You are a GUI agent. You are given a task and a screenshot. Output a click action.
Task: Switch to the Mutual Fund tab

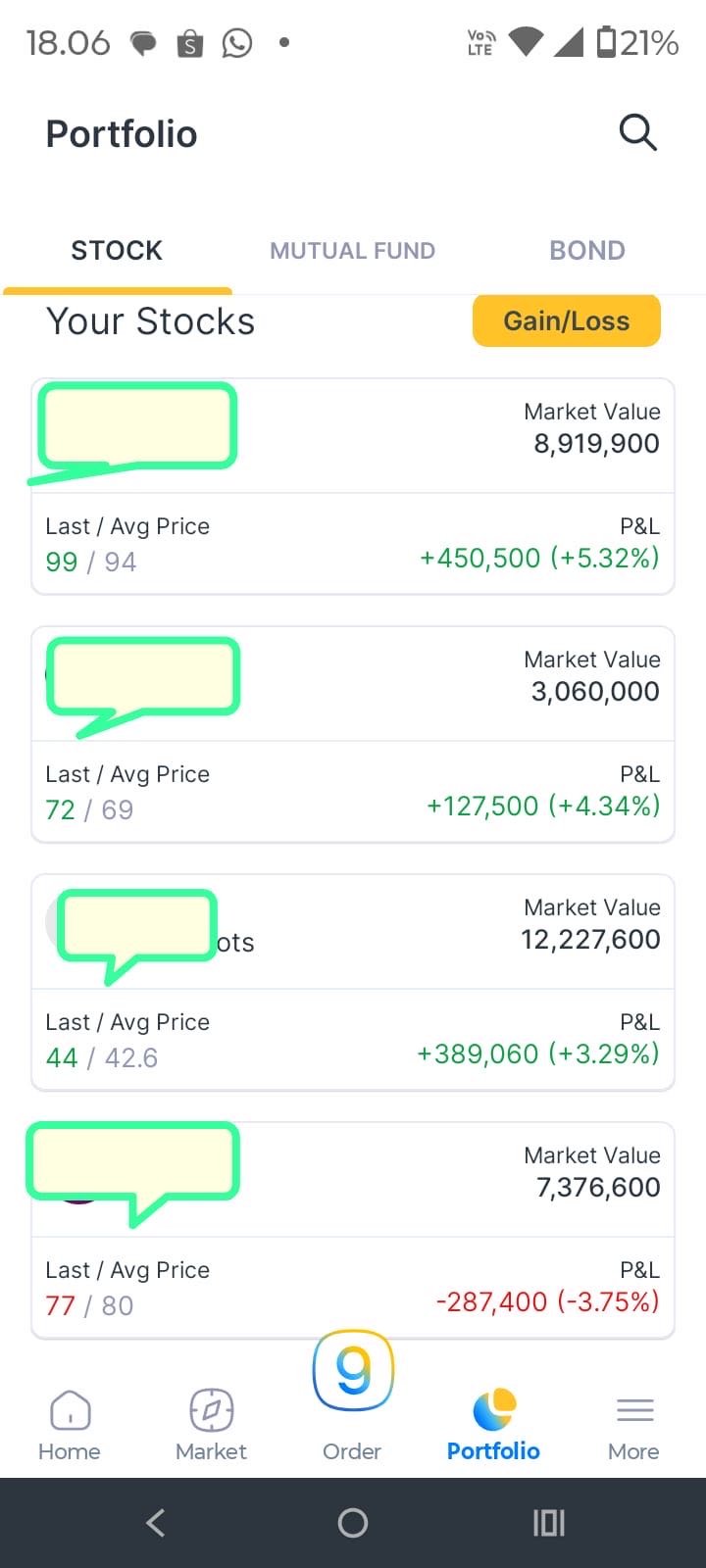(x=352, y=251)
